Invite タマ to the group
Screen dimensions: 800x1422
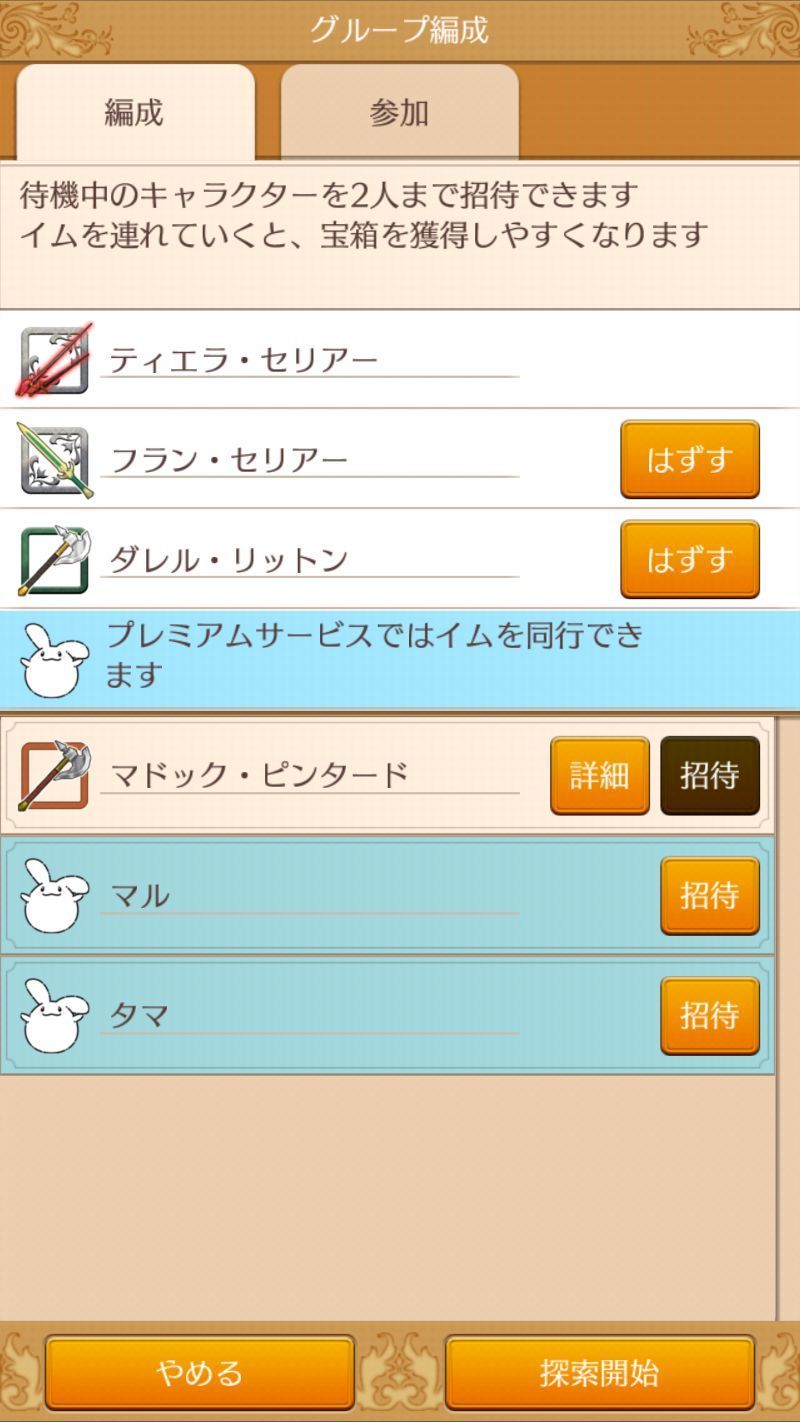[x=709, y=1015]
